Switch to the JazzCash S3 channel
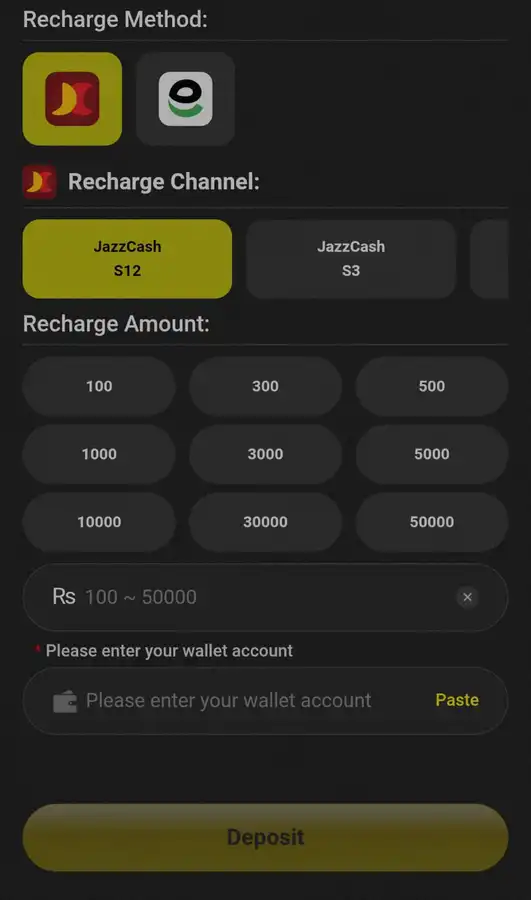531x900 pixels. point(351,259)
